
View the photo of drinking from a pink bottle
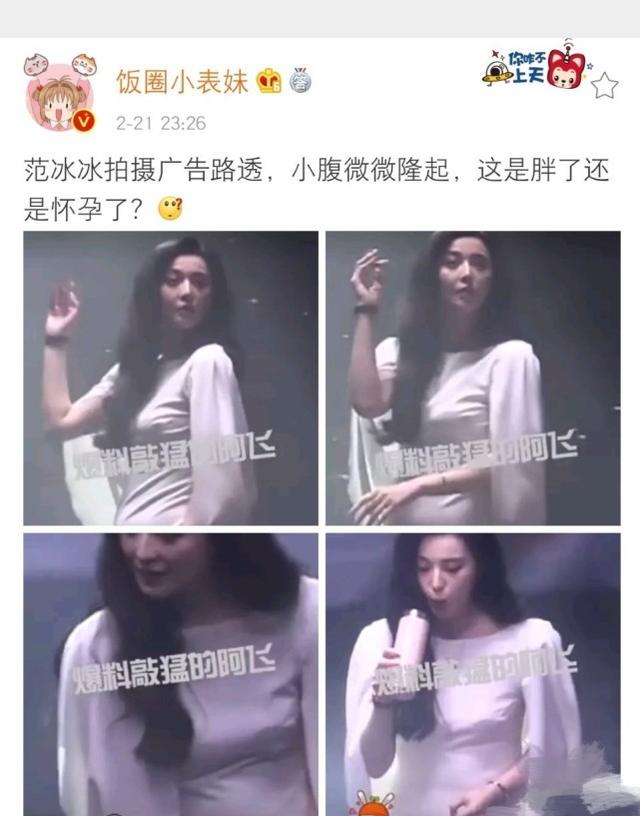click(x=472, y=673)
